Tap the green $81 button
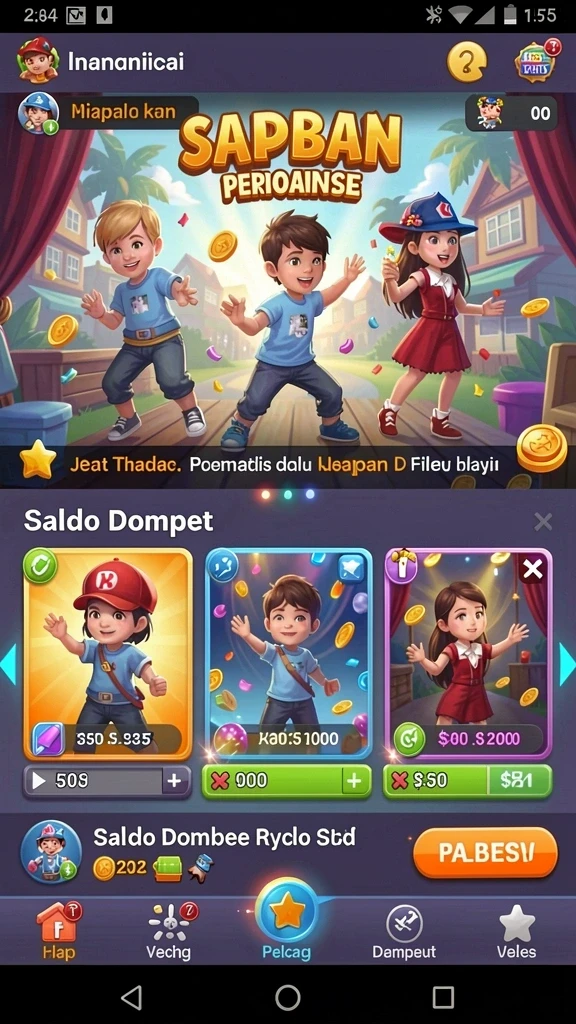 (x=519, y=781)
